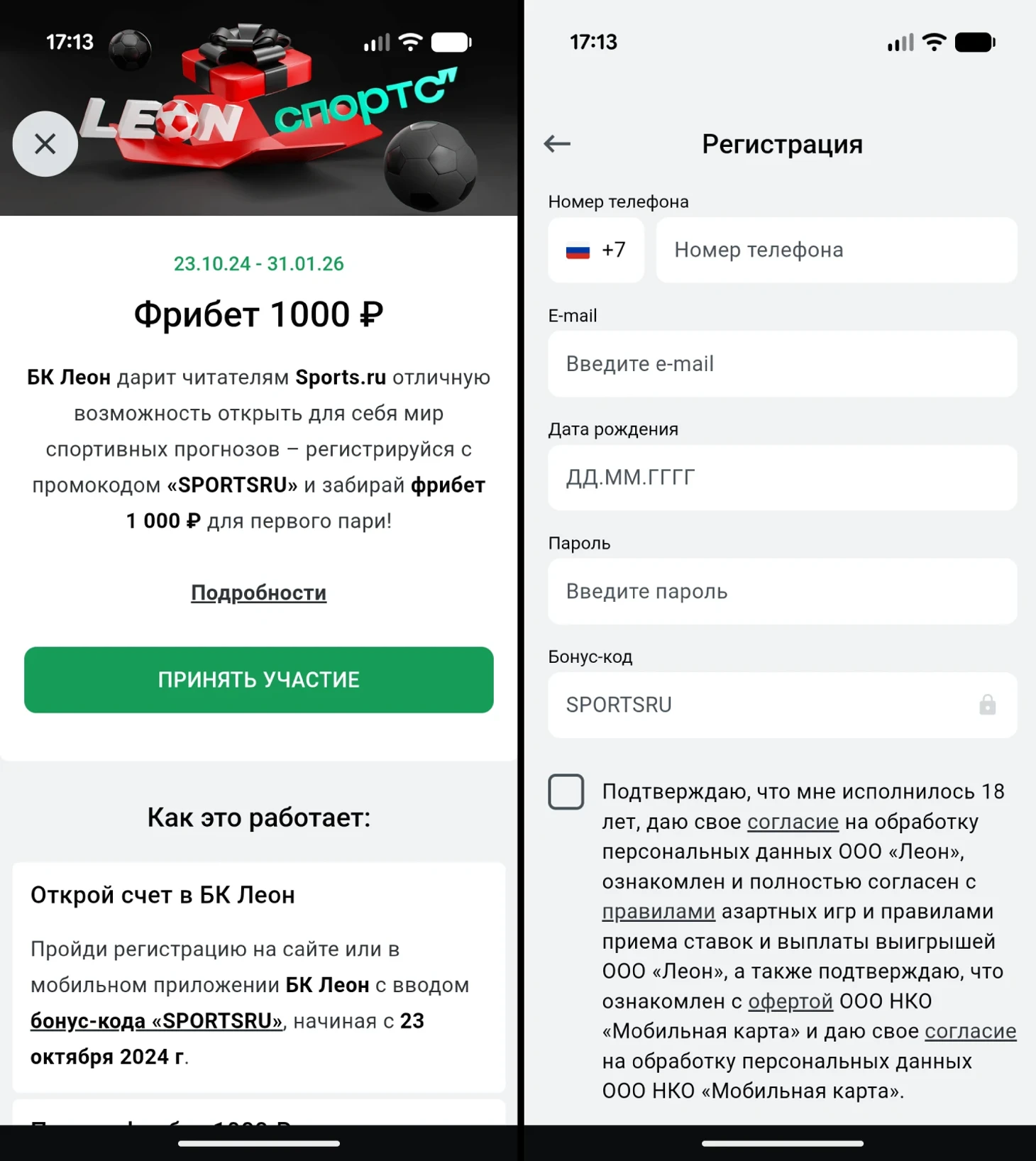Open the +7 country code selector

click(x=595, y=250)
